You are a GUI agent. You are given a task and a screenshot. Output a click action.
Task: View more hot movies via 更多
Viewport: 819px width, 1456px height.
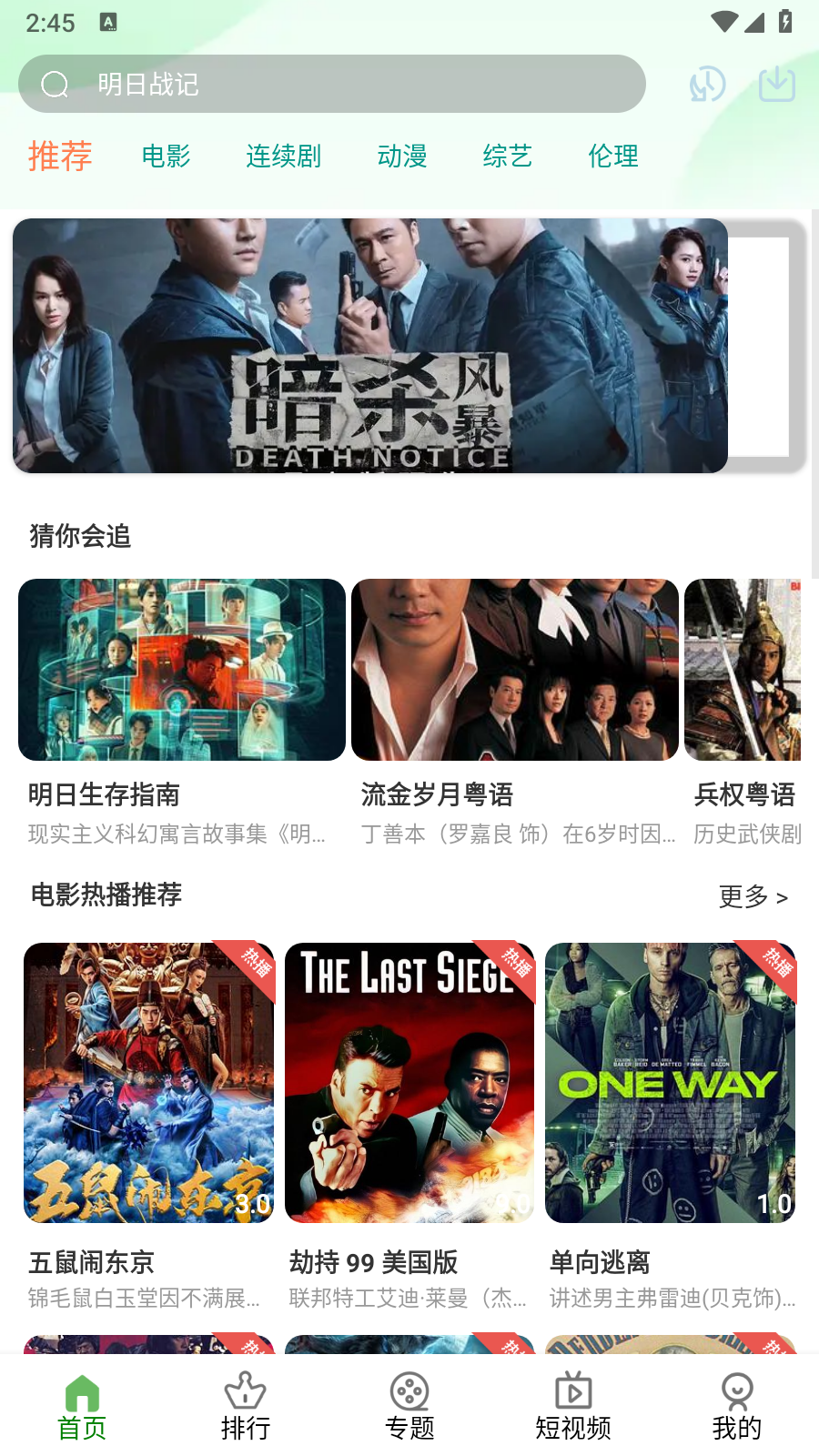(753, 896)
